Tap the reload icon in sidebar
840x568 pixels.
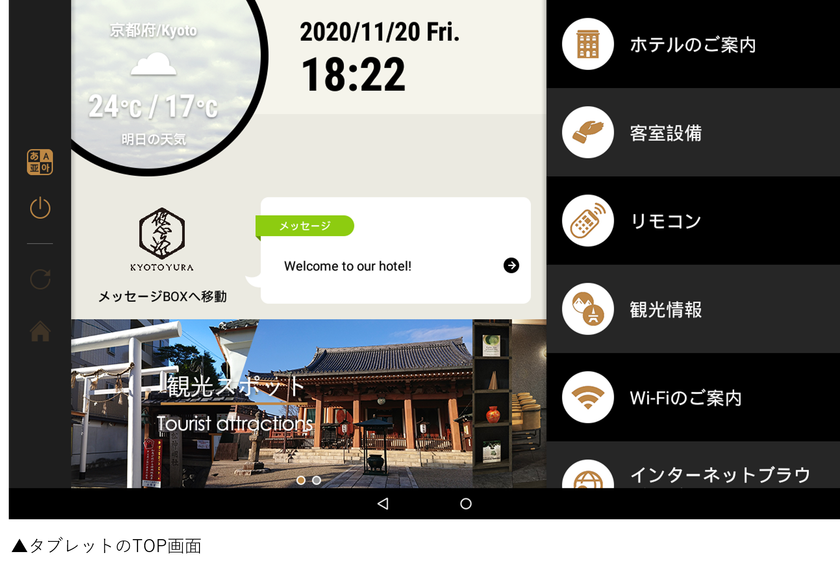[x=40, y=279]
